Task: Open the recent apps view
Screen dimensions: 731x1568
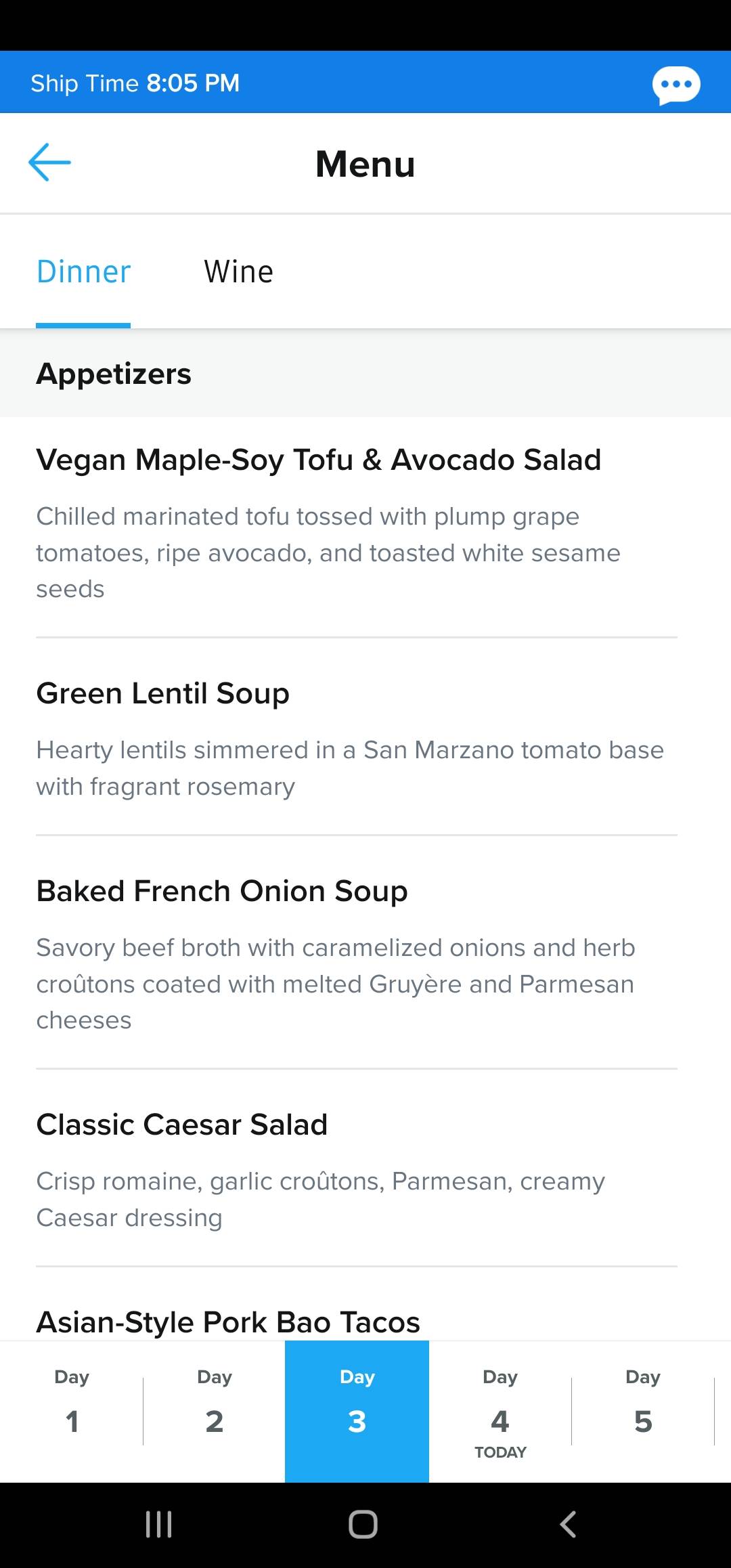Action: click(159, 1525)
